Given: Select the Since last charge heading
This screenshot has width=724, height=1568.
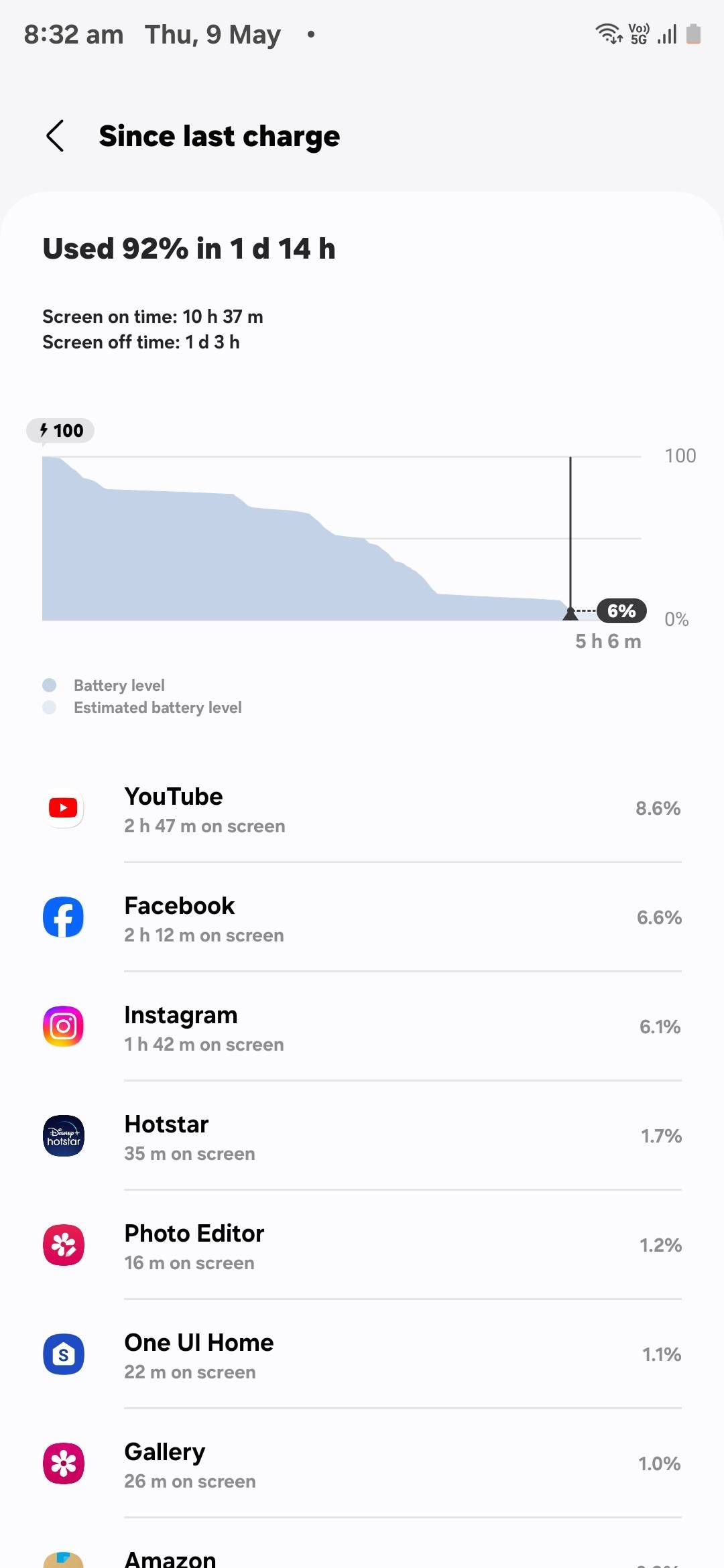Looking at the screenshot, I should coord(219,135).
